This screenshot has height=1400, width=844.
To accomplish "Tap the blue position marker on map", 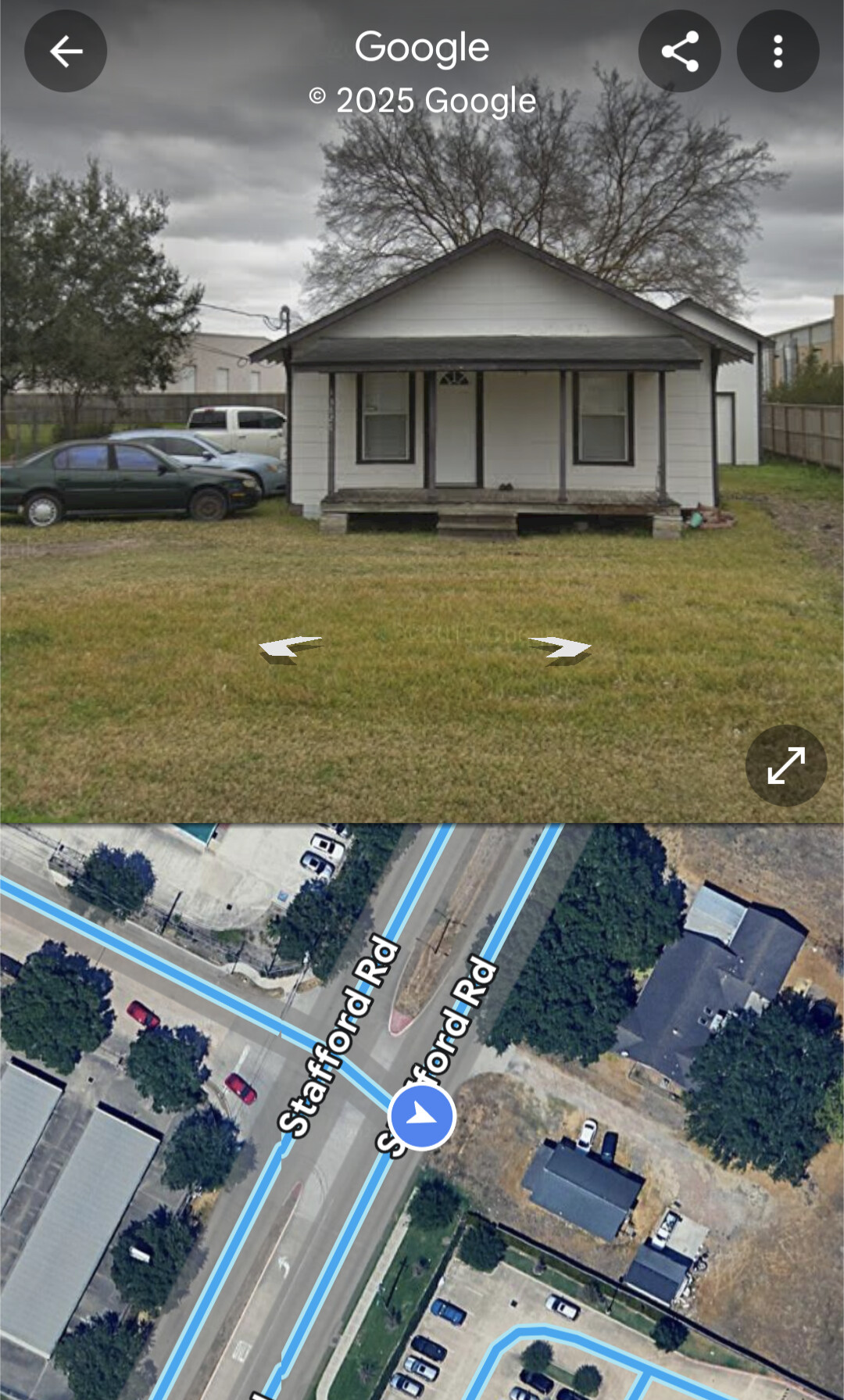I will pos(422,1117).
